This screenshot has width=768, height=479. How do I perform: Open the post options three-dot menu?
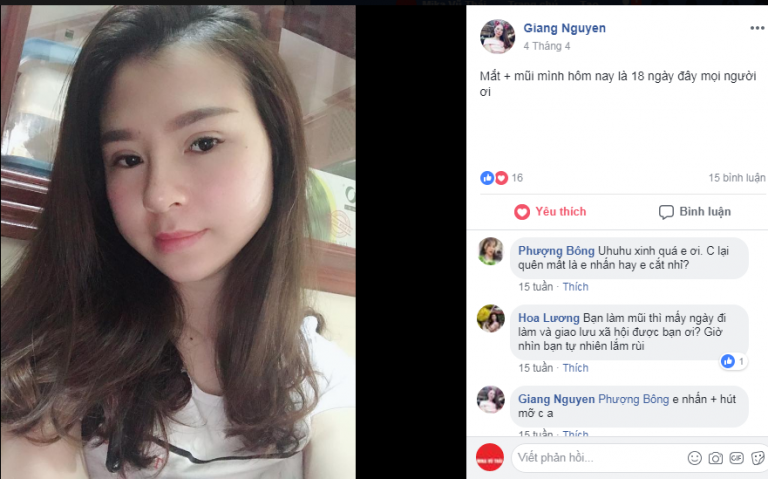[756, 28]
